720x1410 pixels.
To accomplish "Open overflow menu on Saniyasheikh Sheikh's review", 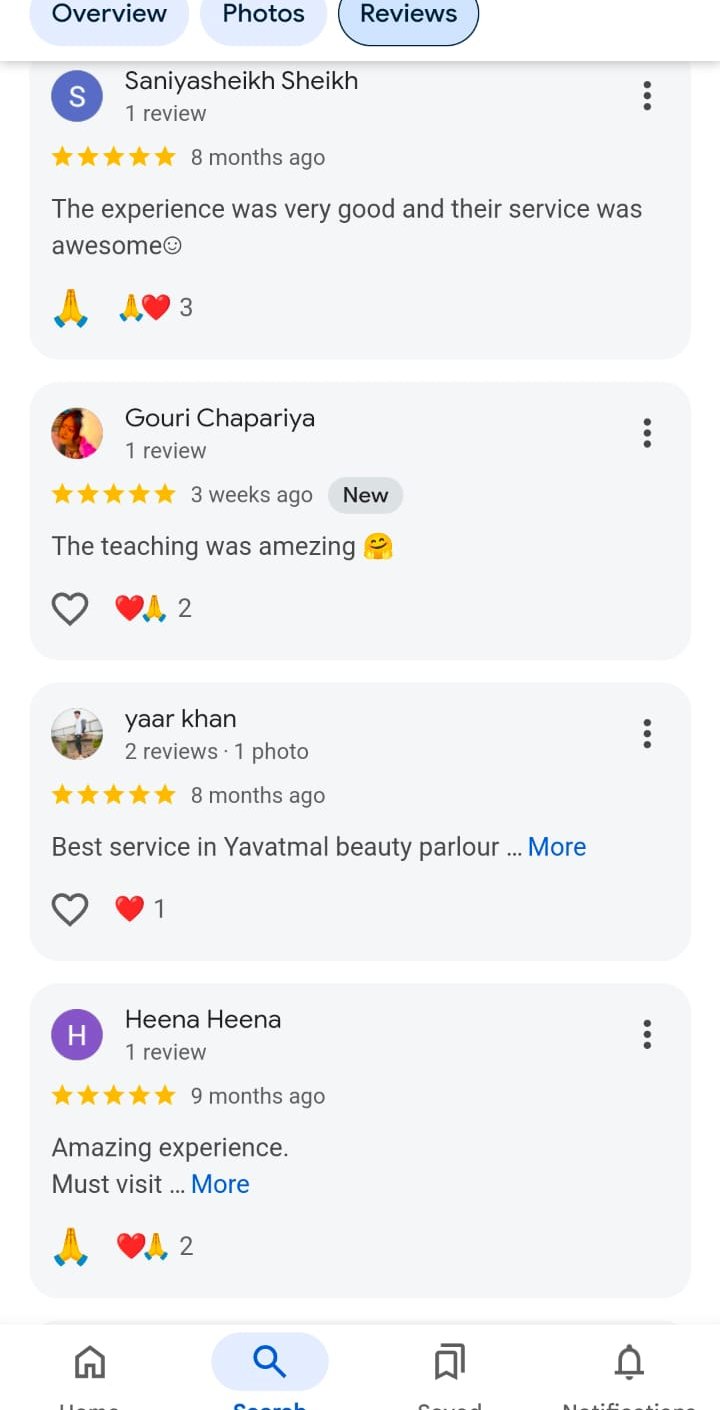I will click(647, 96).
